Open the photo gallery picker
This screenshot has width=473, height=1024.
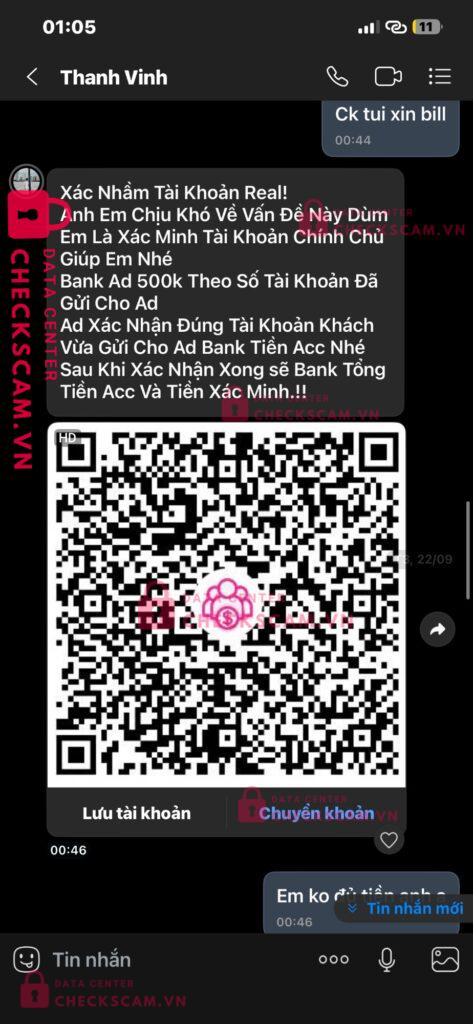pos(445,959)
